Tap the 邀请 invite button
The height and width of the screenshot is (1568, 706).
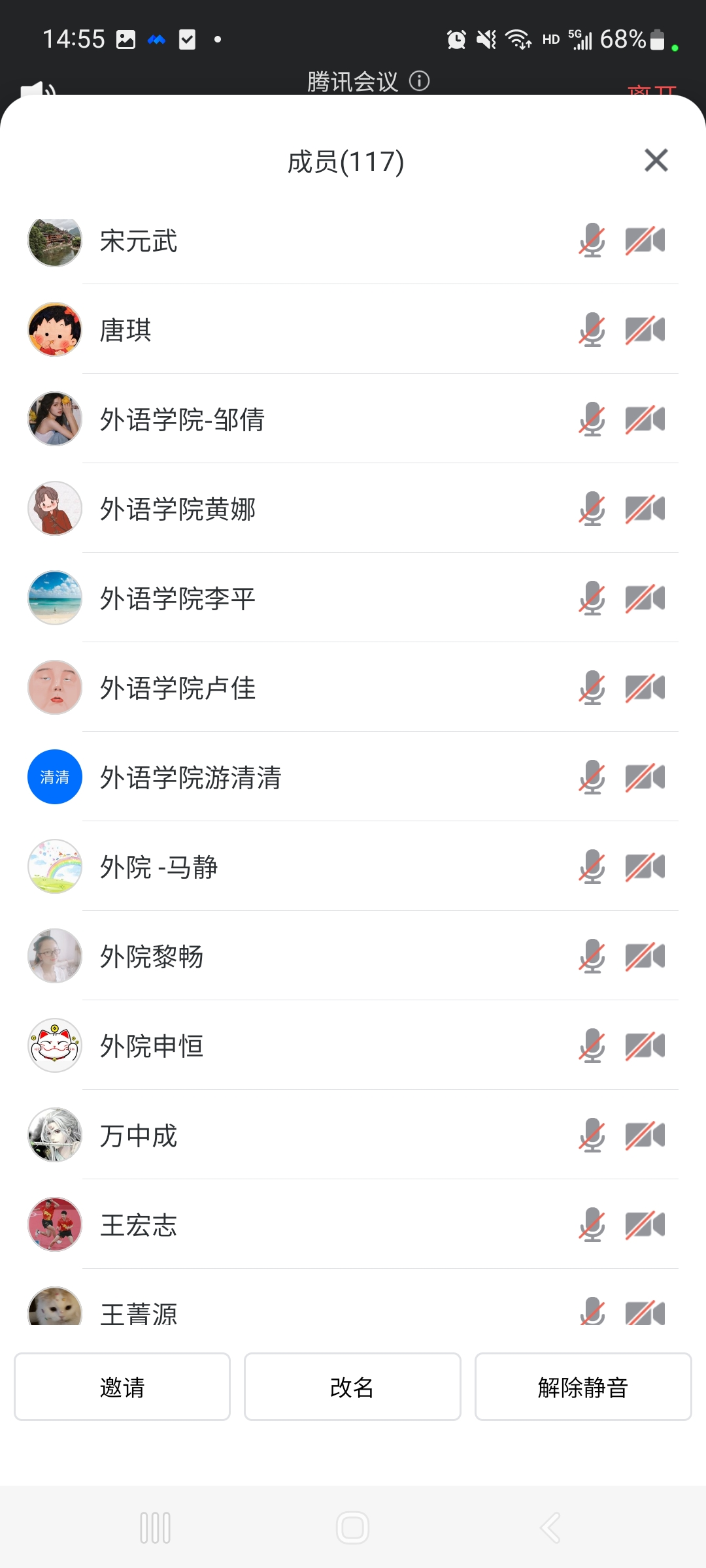tap(122, 1386)
